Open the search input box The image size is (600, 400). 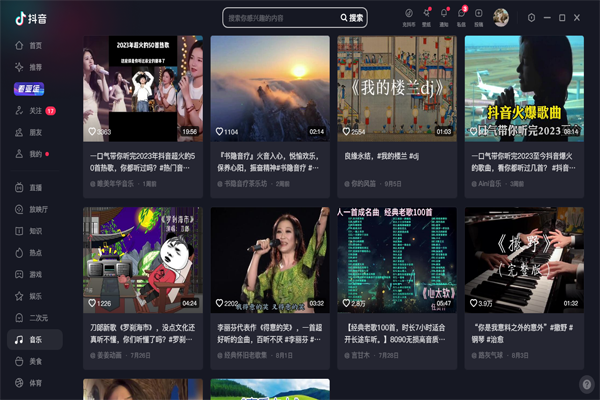tap(280, 18)
